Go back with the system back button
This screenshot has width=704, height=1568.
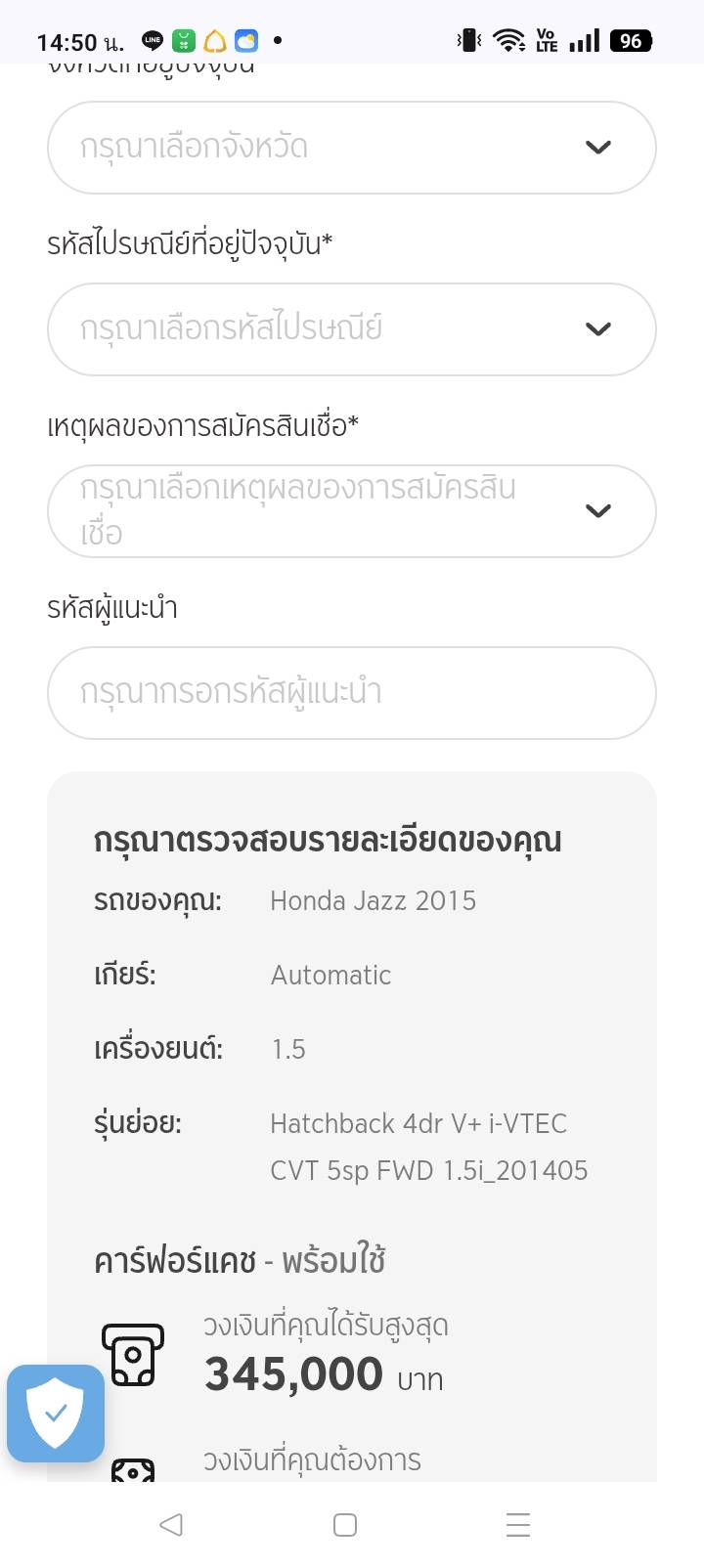coord(171,1524)
